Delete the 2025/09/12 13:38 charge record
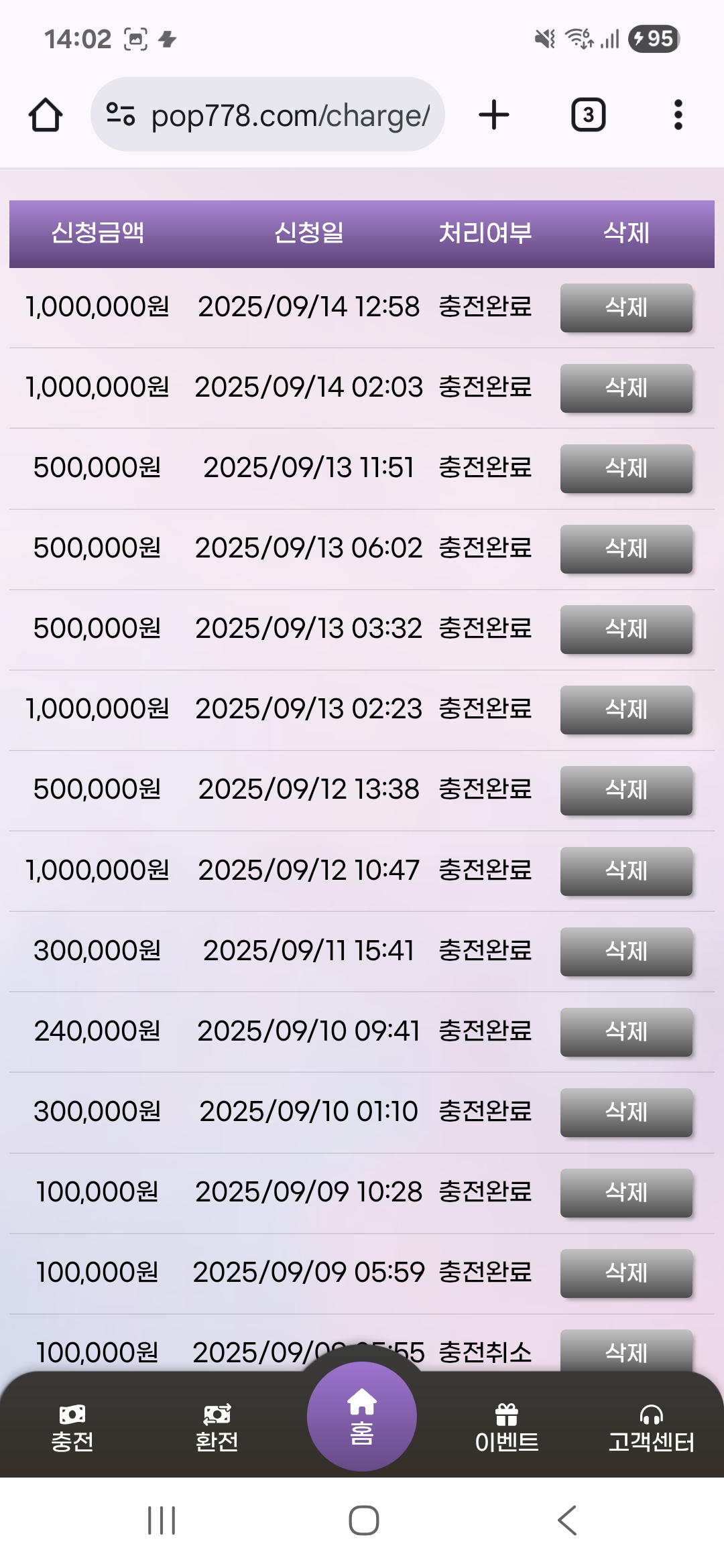This screenshot has width=724, height=1568. point(626,790)
